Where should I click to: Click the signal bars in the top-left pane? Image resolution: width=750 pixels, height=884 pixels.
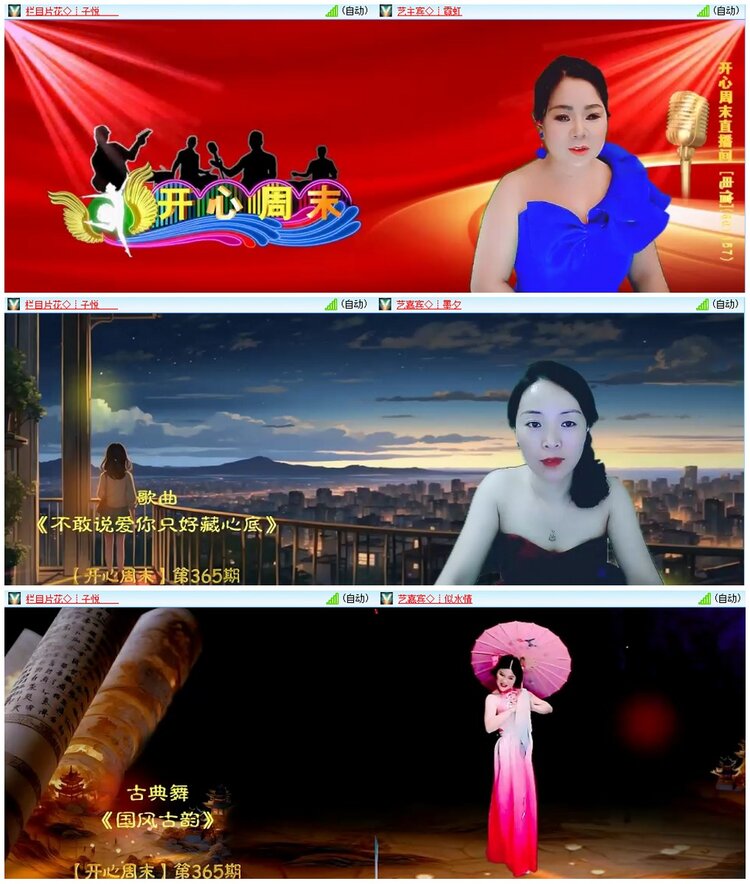(x=330, y=9)
